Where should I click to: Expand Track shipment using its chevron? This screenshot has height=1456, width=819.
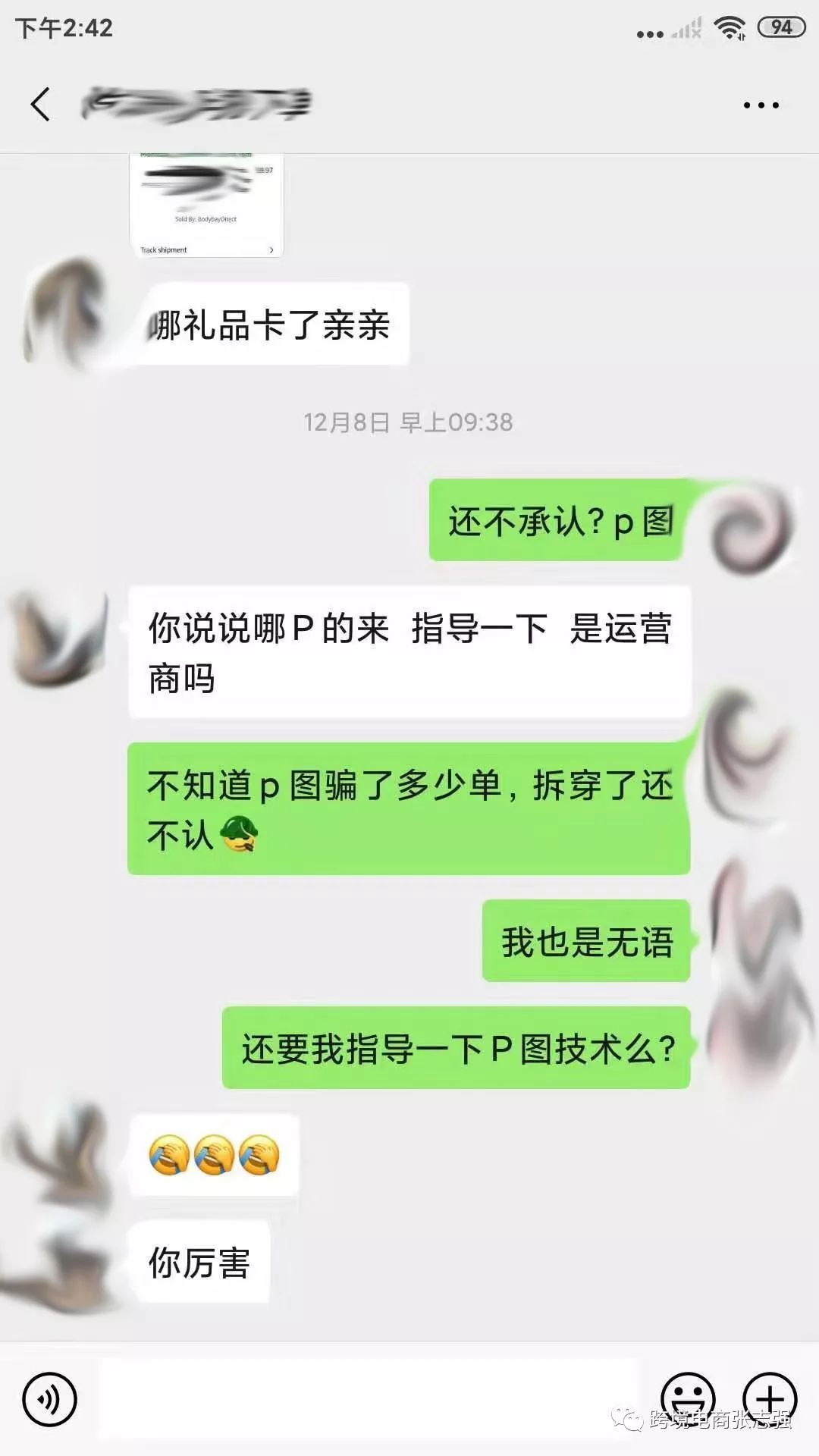[x=270, y=249]
